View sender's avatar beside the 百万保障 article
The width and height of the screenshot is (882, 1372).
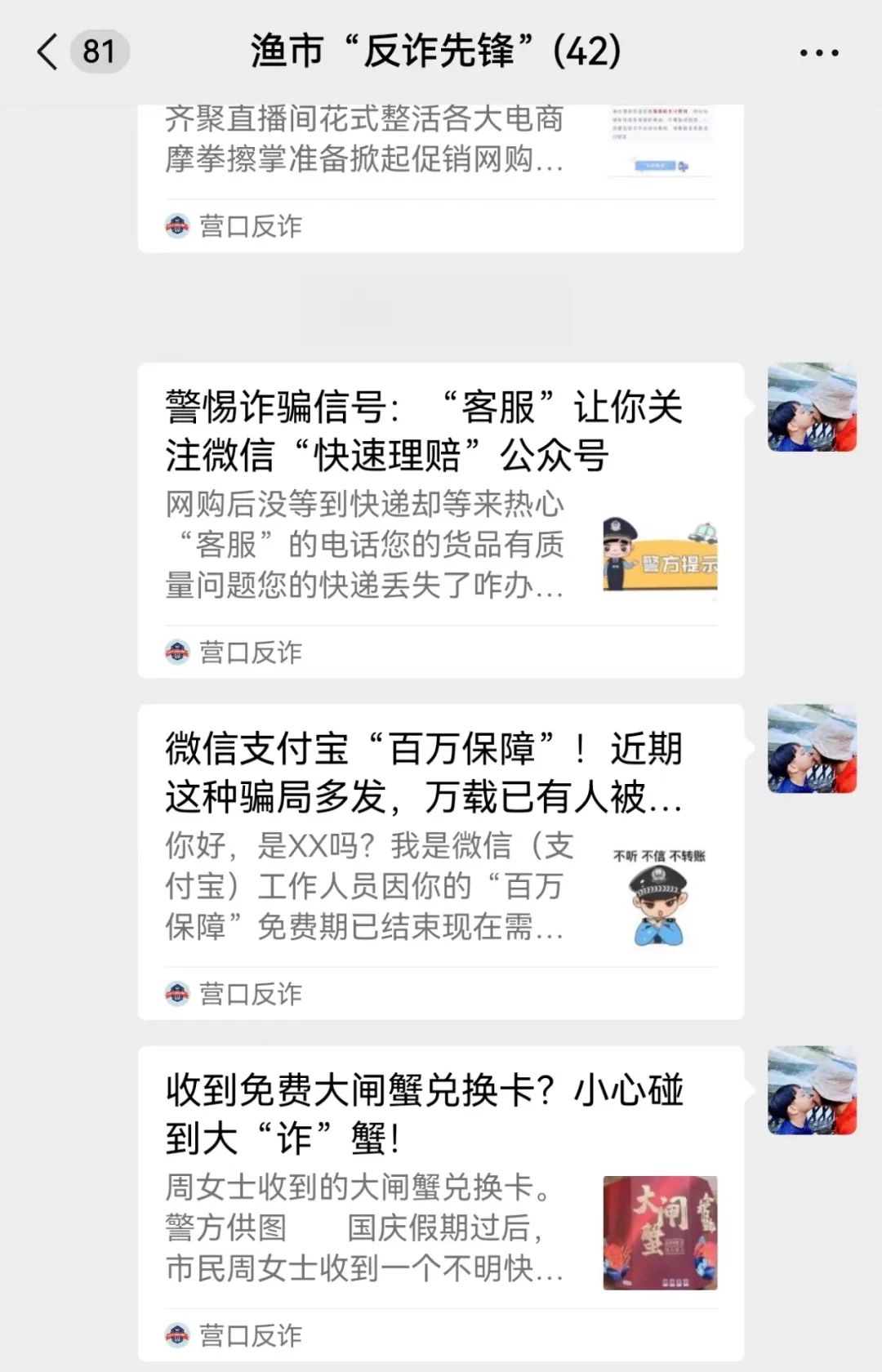[812, 749]
